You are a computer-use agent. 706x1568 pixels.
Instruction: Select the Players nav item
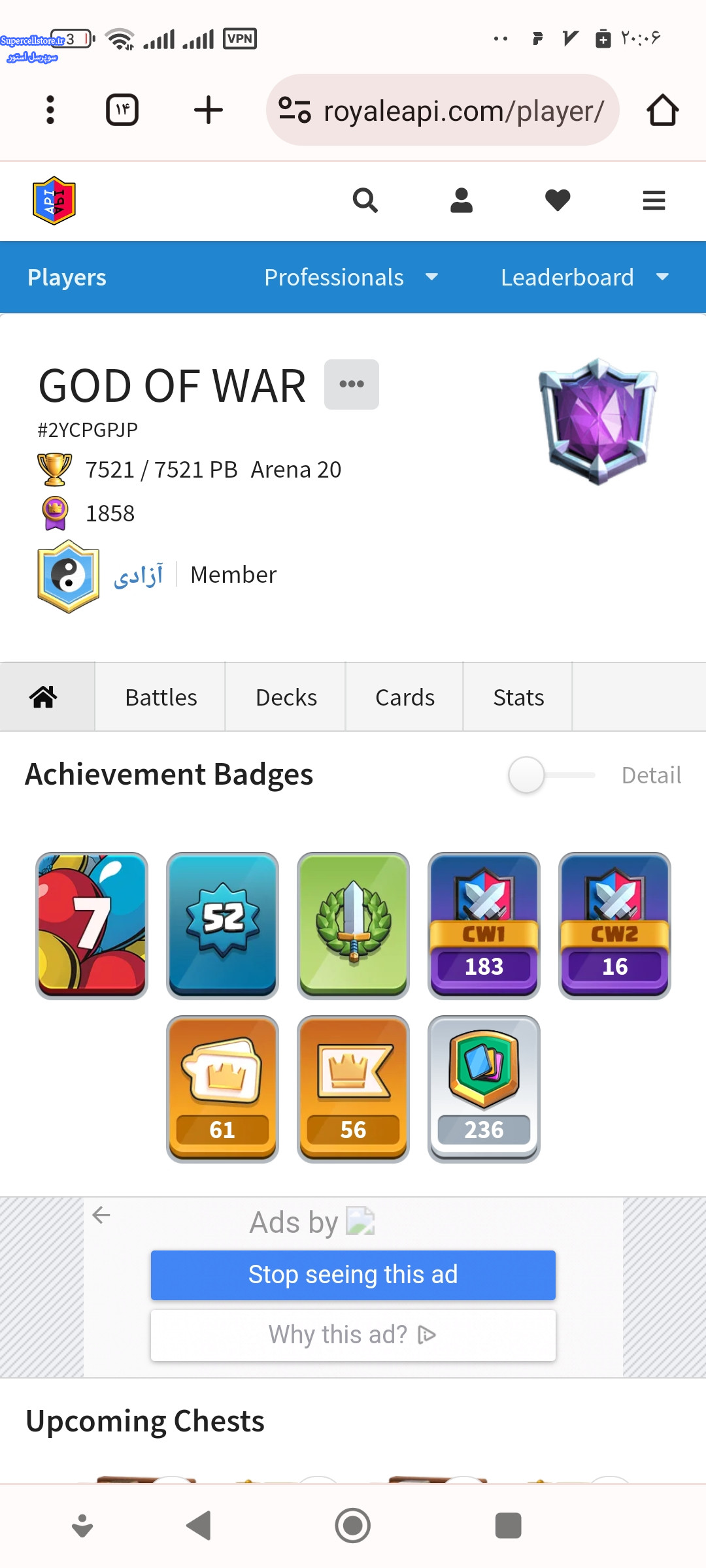67,278
